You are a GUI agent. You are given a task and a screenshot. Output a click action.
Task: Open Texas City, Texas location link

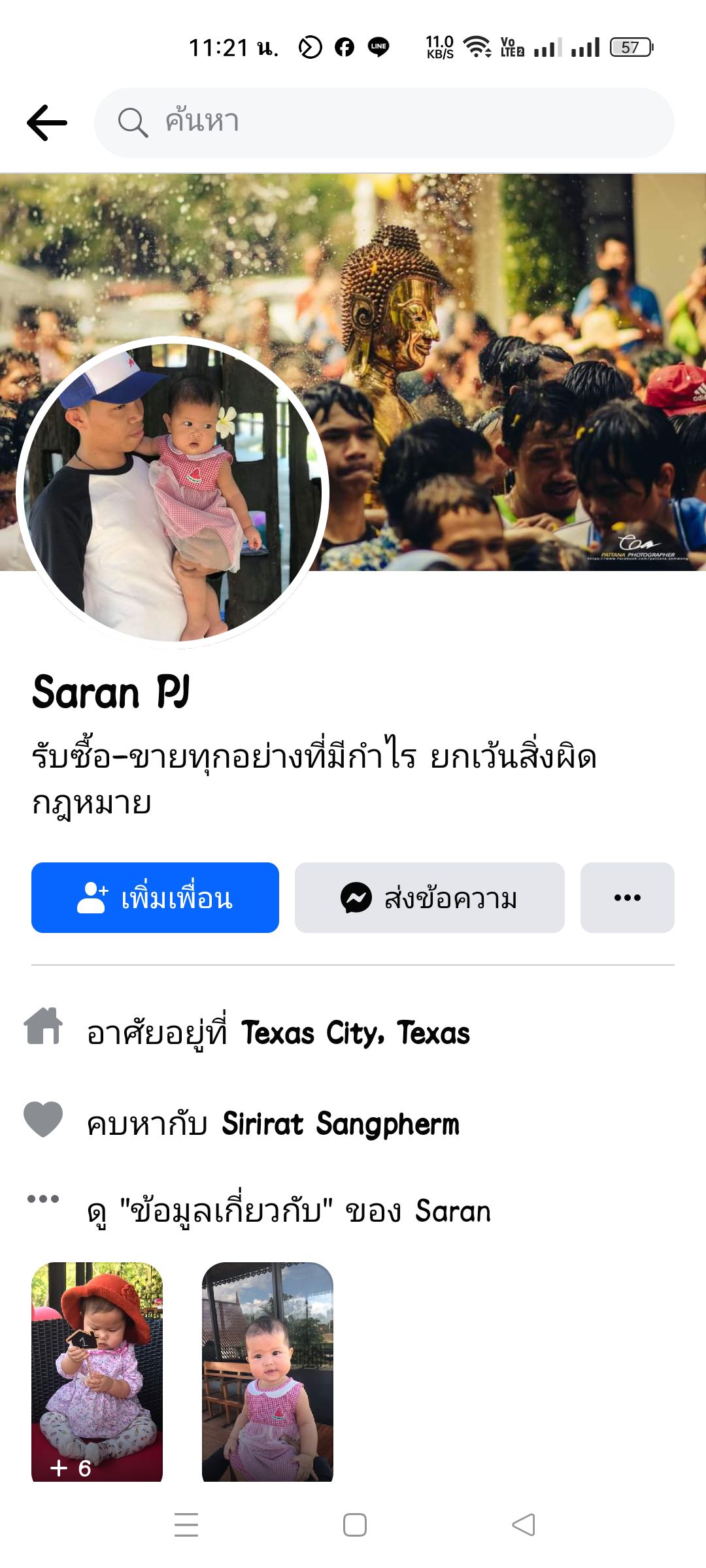coord(355,1034)
